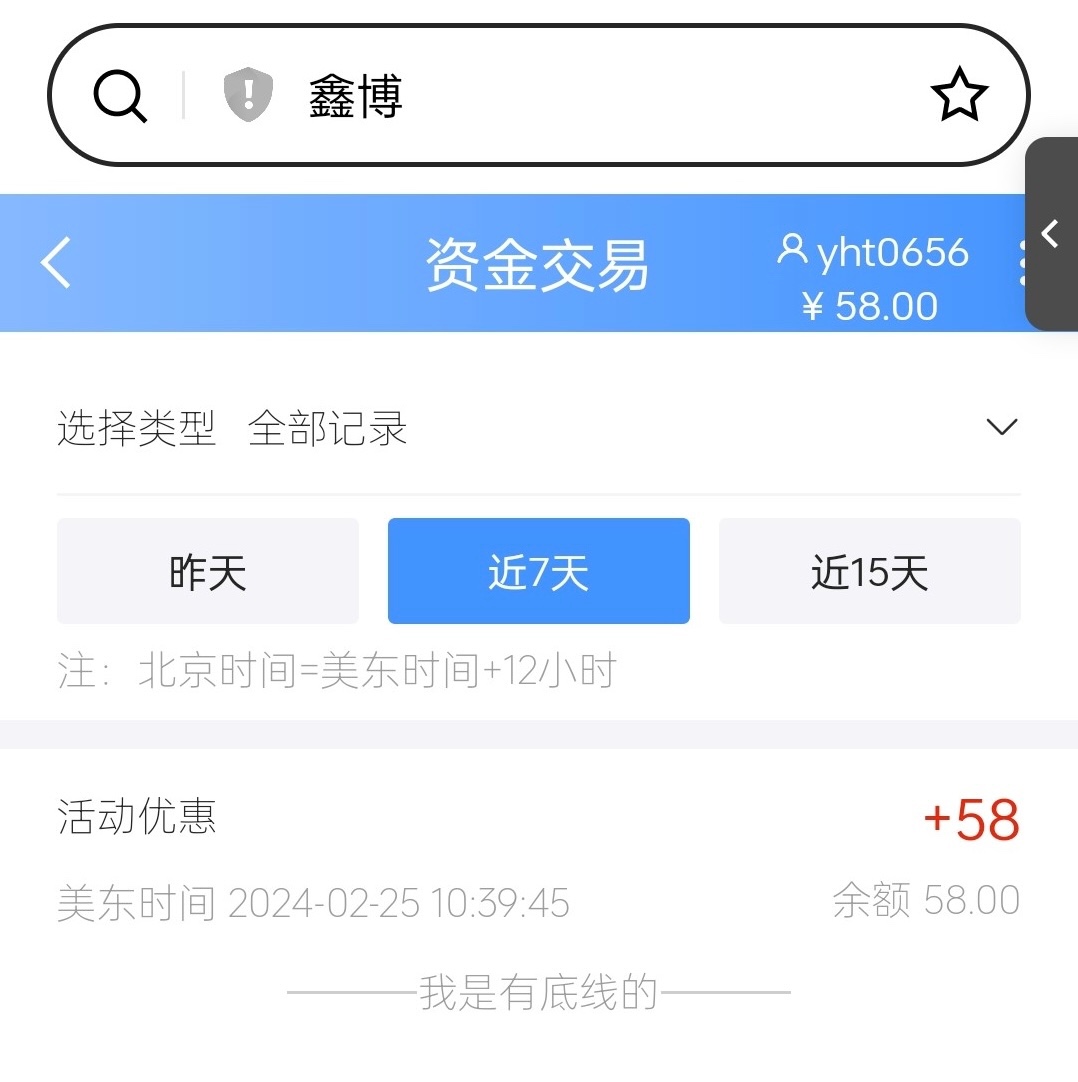Filter records by 昨天

(x=207, y=572)
